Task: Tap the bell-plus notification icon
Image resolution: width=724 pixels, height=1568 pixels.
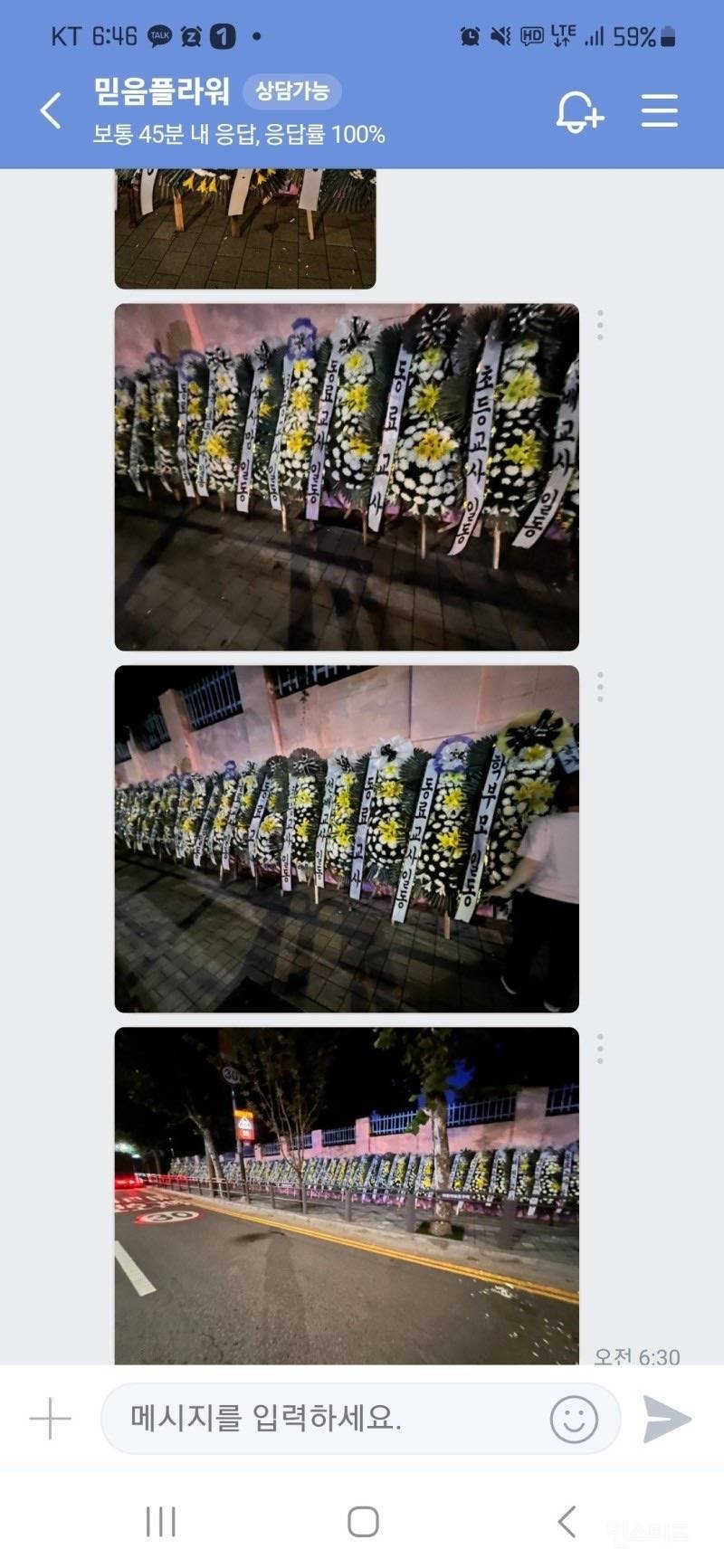Action: (578, 111)
